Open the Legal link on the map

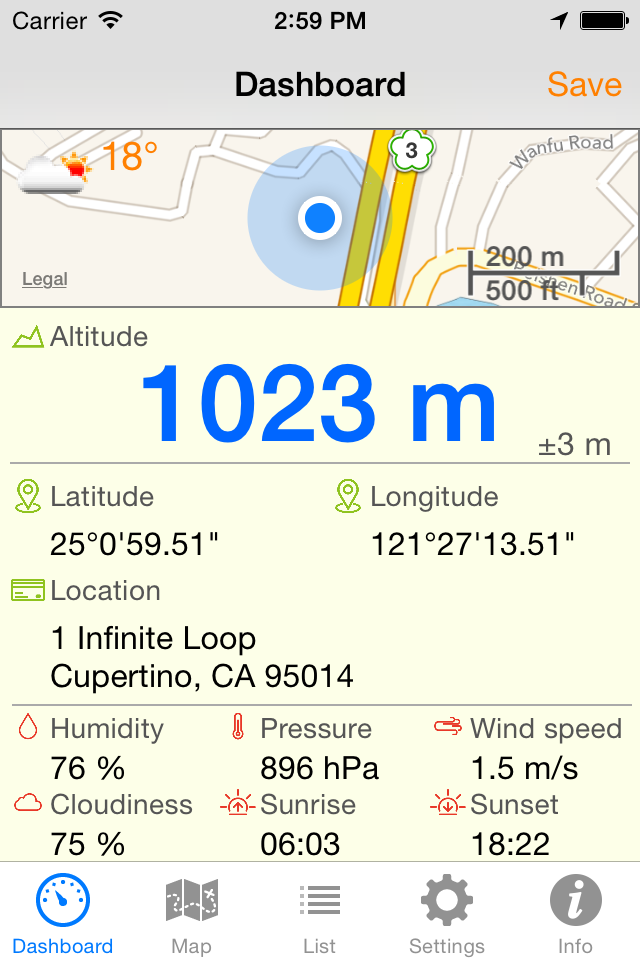pos(45,279)
